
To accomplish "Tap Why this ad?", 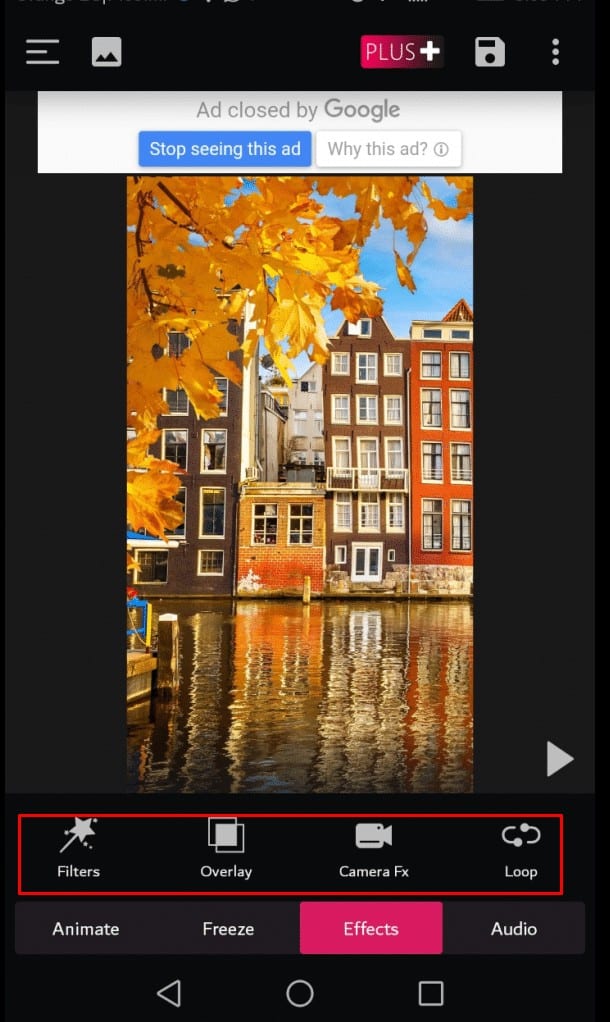I will (388, 149).
